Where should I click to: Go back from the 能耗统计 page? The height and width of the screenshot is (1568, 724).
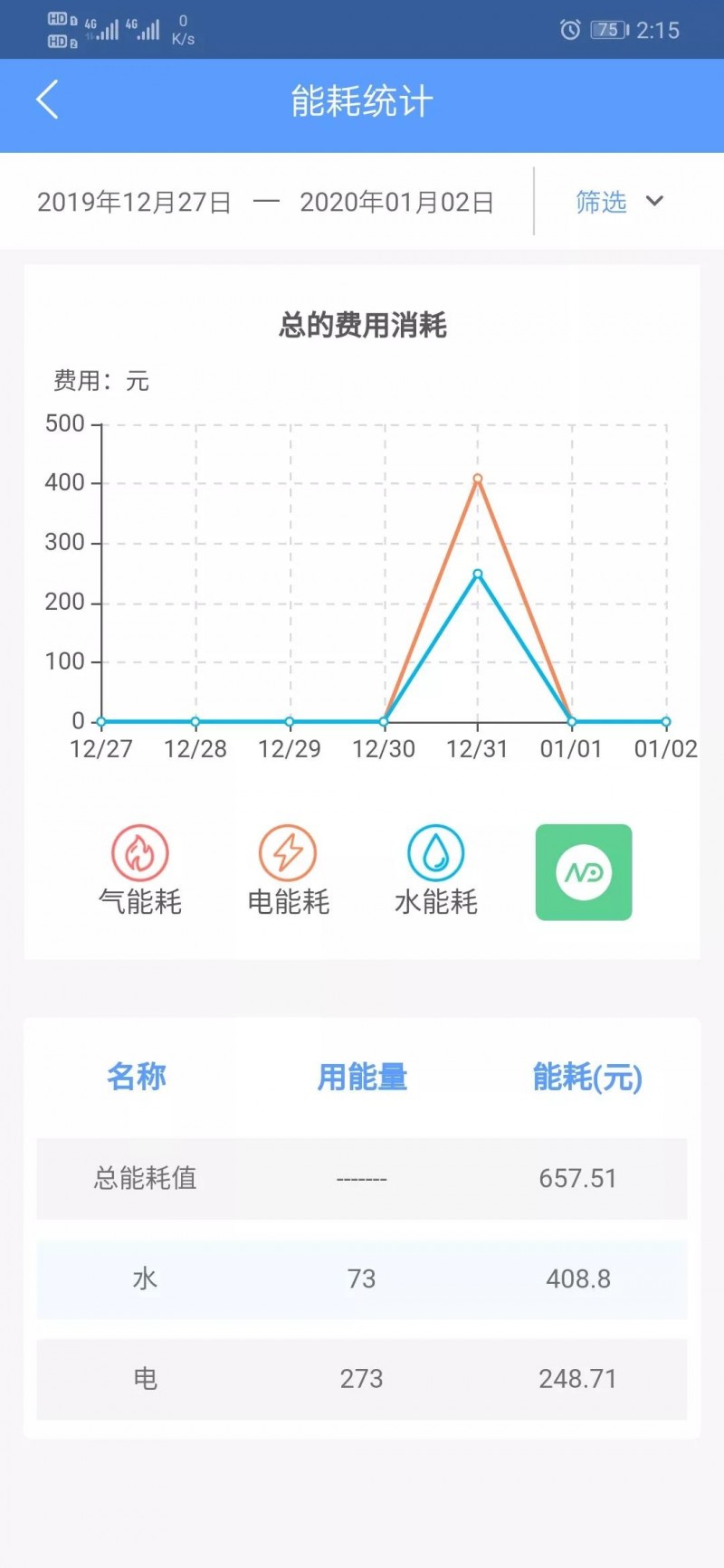[47, 100]
